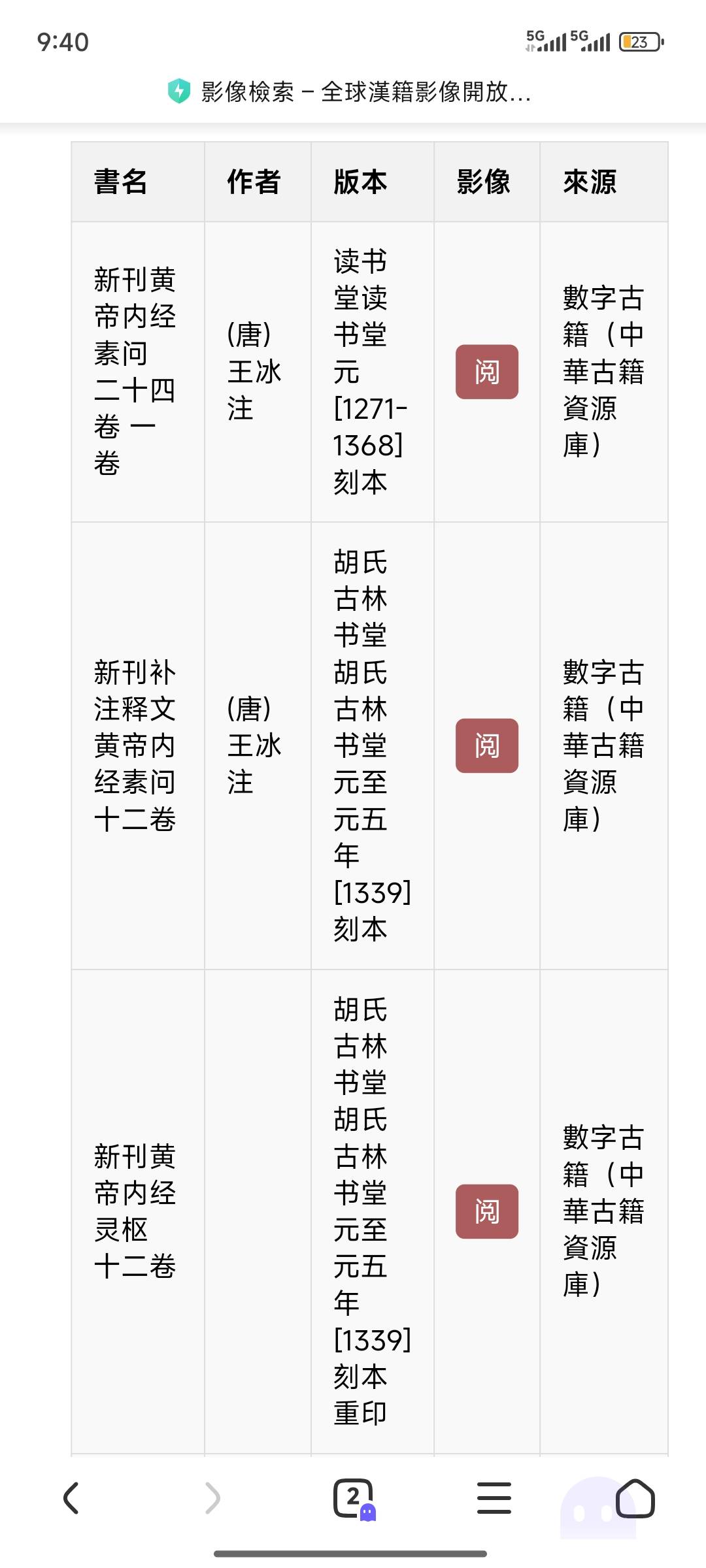View images of 新刊黄帝内经灵枢十二卷 via 阅

pos(487,1211)
